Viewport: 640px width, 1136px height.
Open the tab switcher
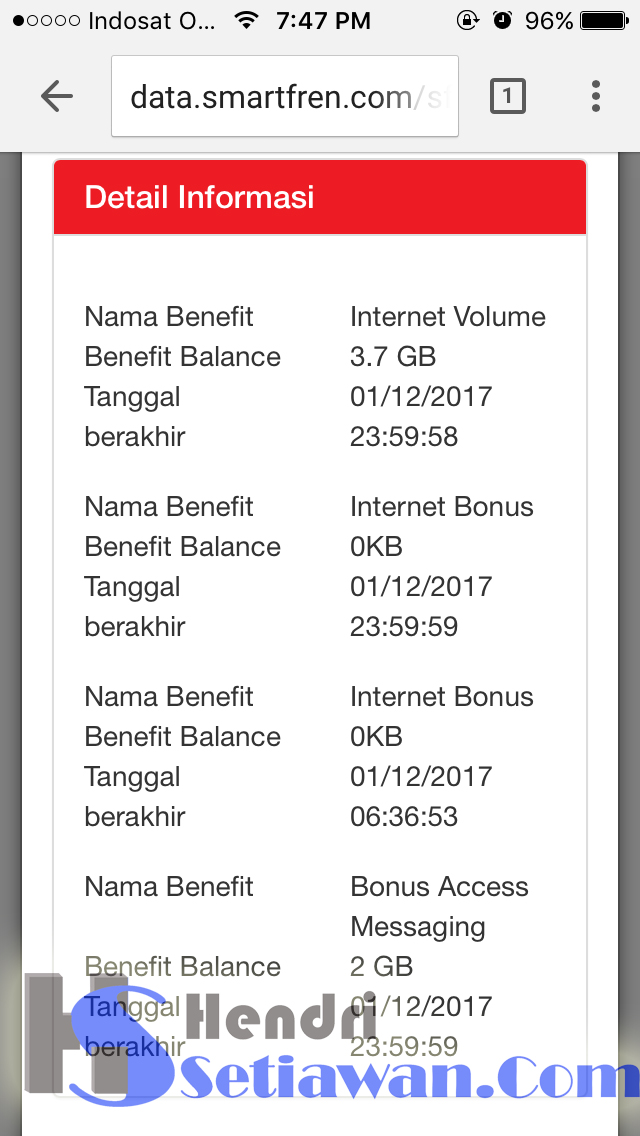click(507, 96)
